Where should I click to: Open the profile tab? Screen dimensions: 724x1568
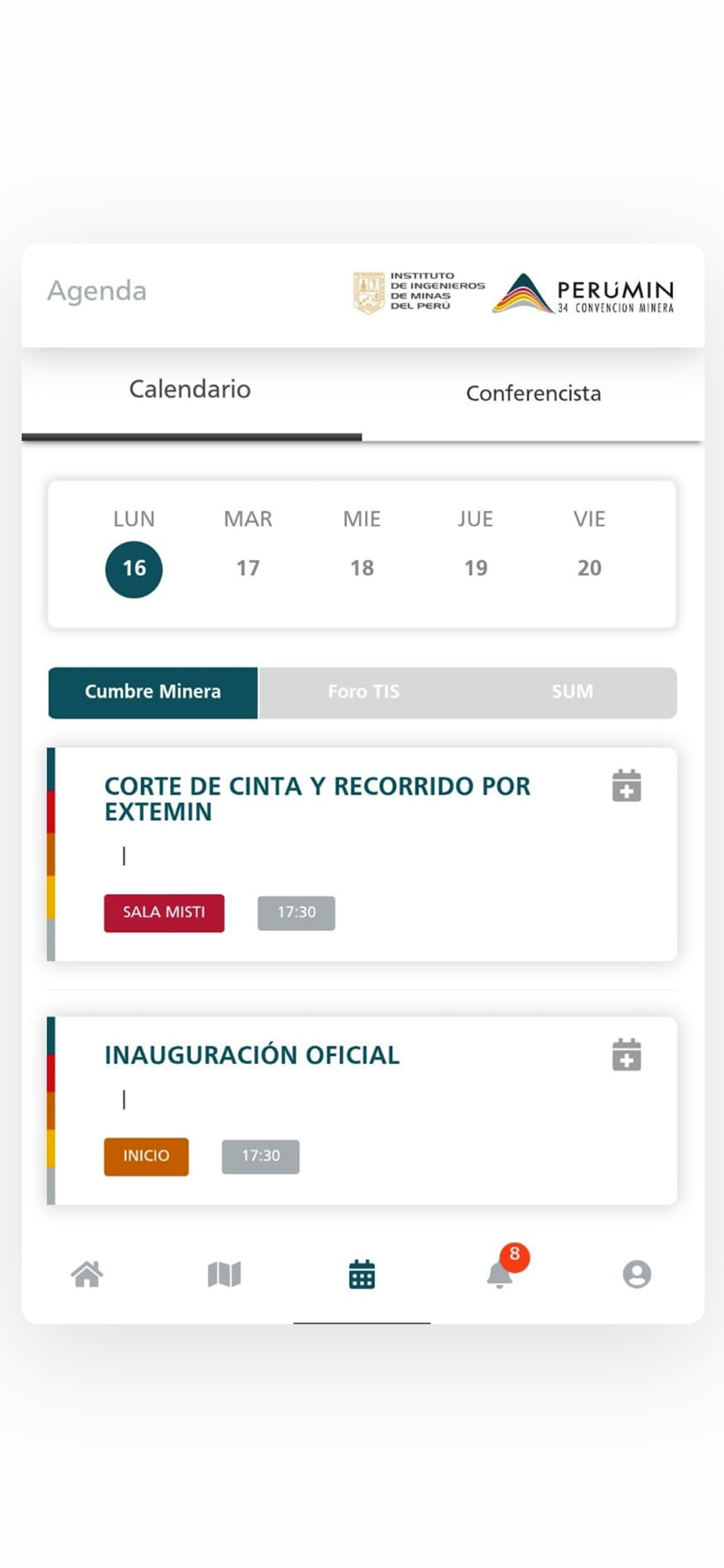[637, 1274]
